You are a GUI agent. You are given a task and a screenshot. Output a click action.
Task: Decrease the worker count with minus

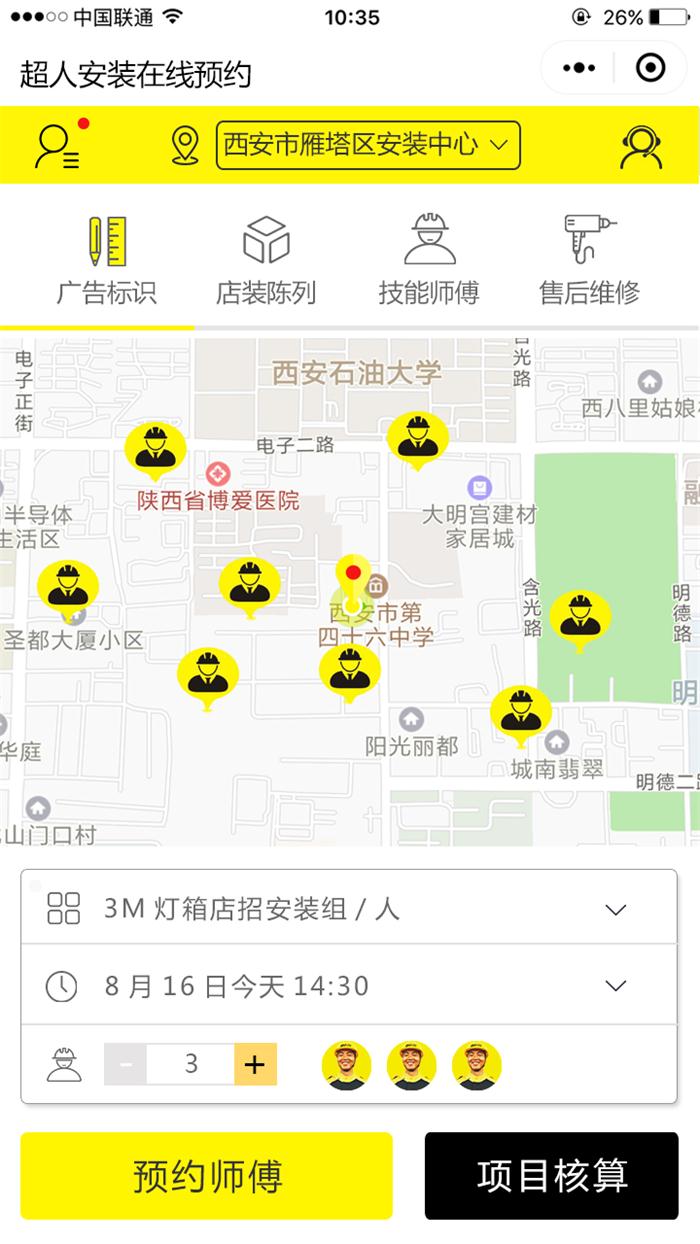(x=126, y=1065)
